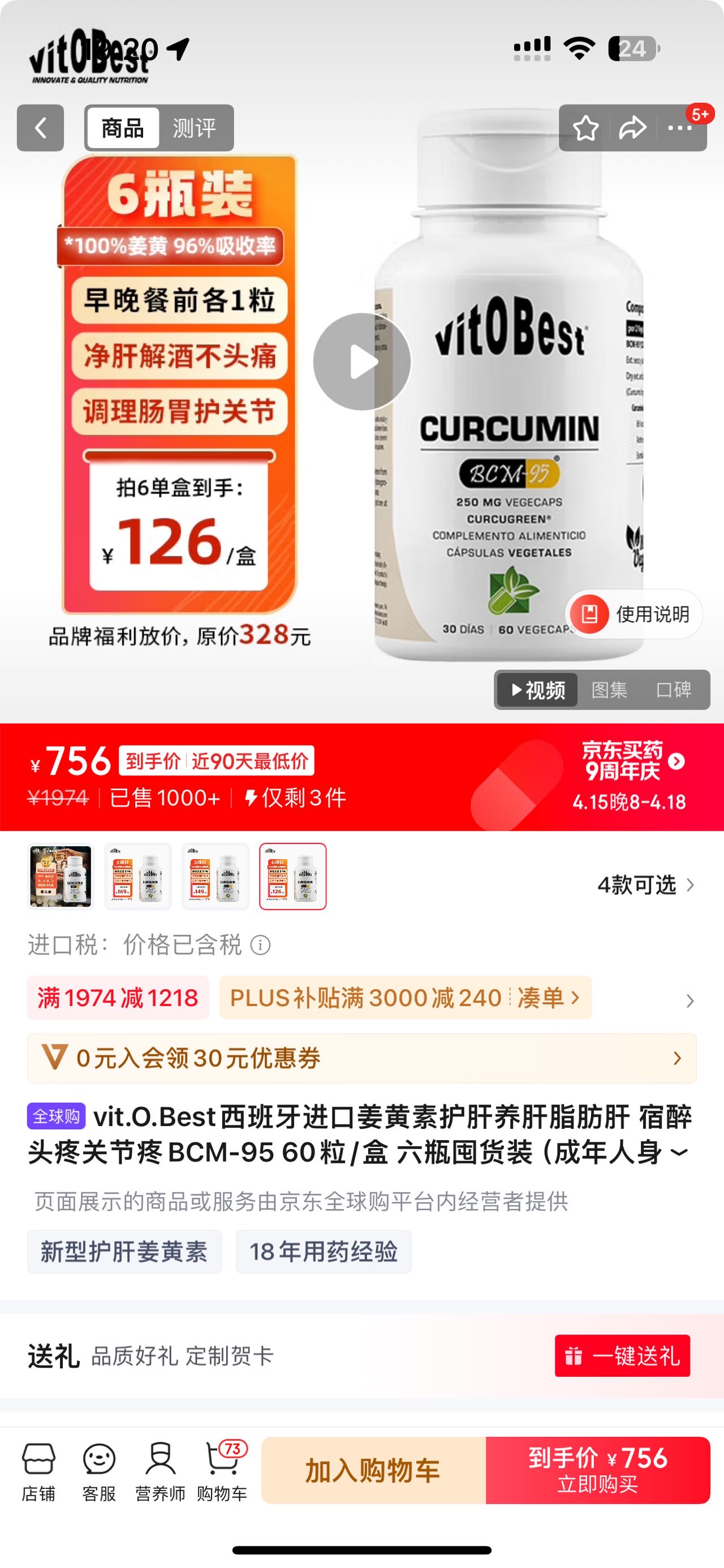
Task: Add item via 加入购物车
Action: tap(373, 1471)
